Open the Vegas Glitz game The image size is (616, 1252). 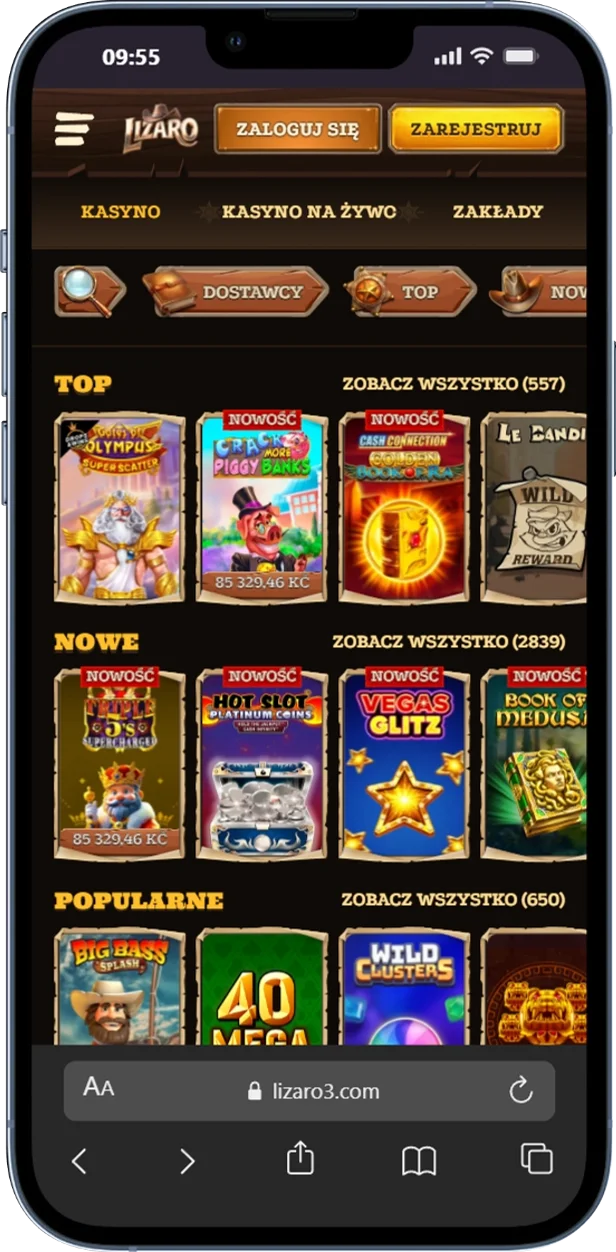point(404,765)
